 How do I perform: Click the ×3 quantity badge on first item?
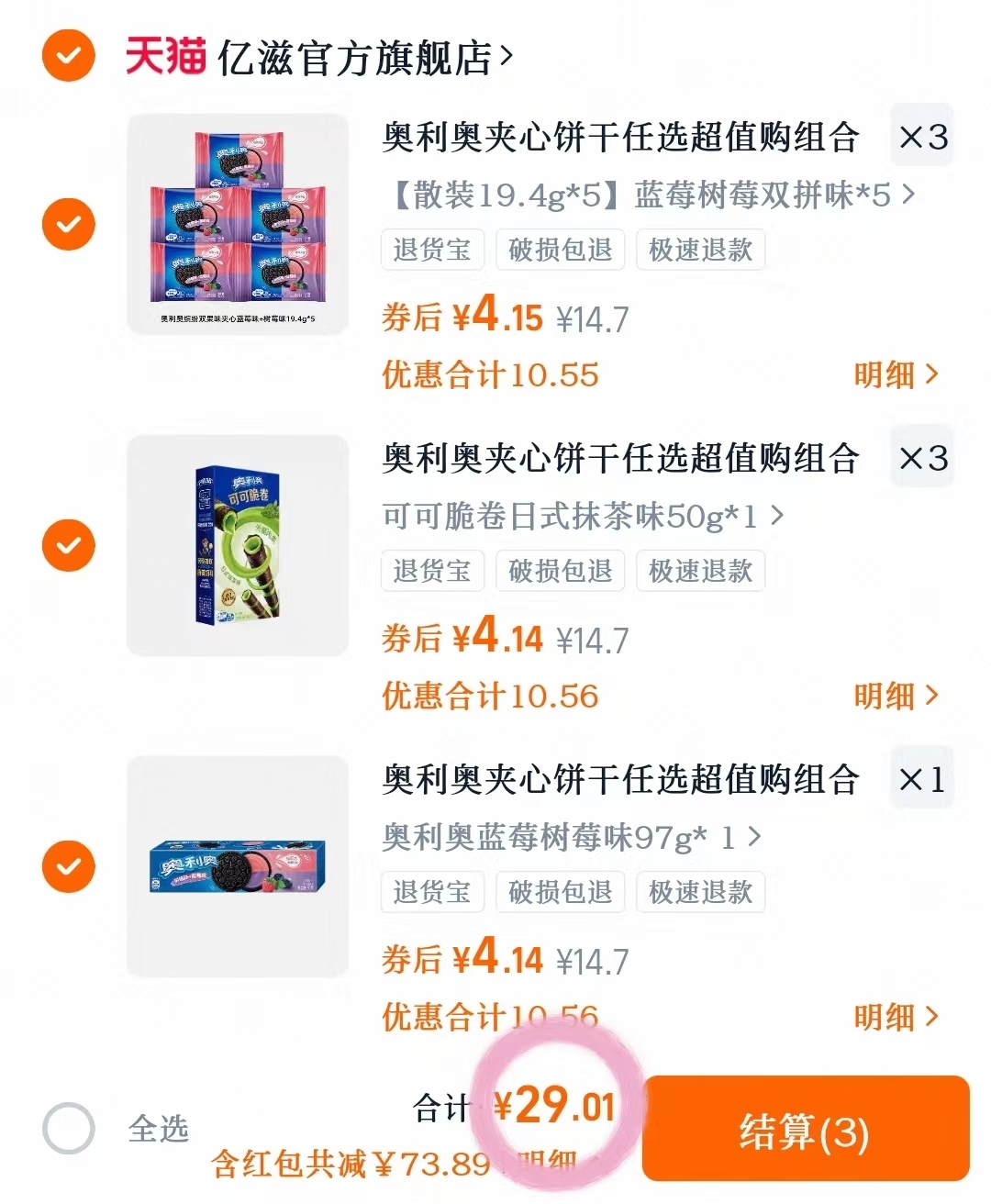pos(921,136)
